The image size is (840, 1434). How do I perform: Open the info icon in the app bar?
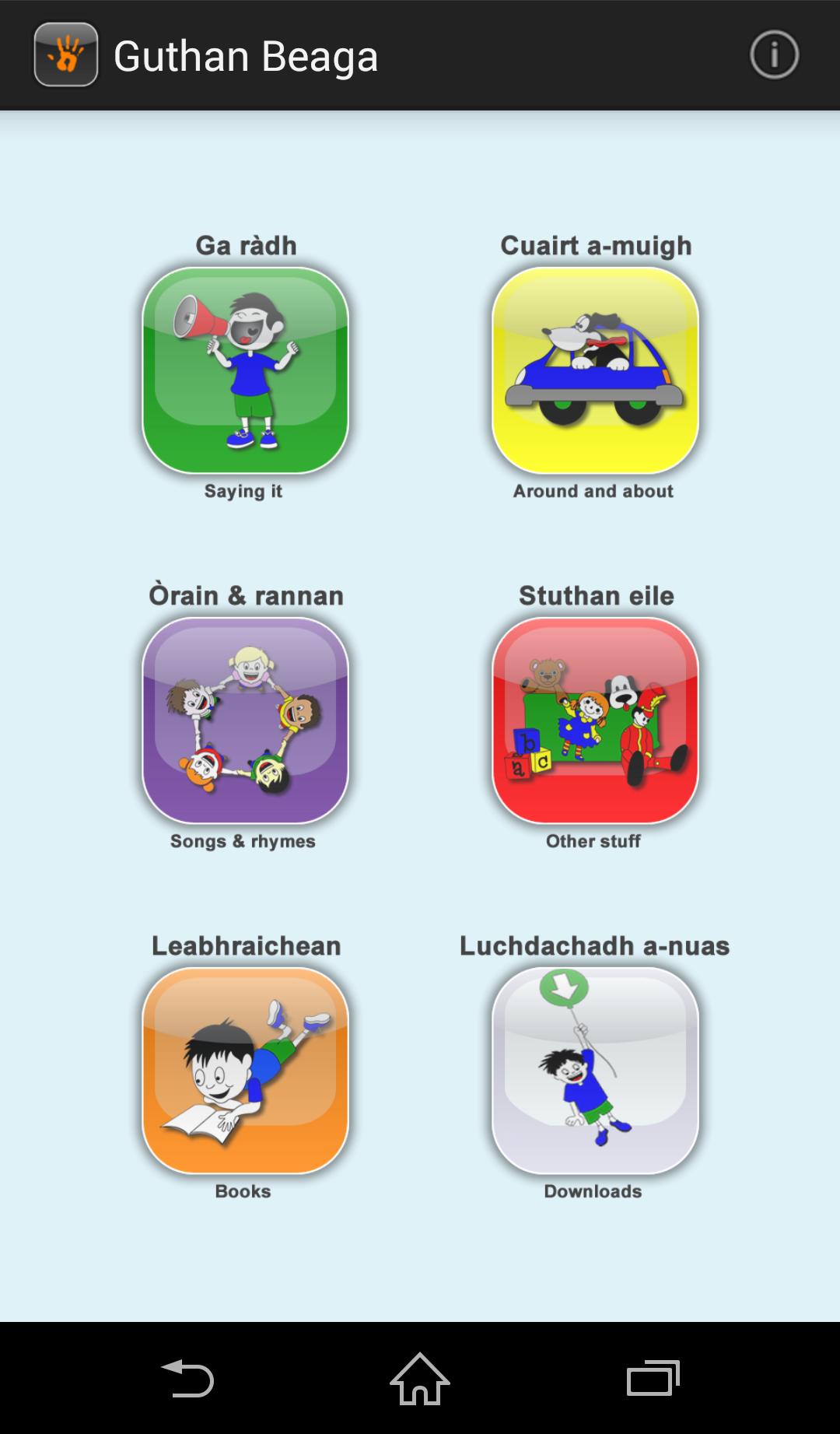pos(774,55)
